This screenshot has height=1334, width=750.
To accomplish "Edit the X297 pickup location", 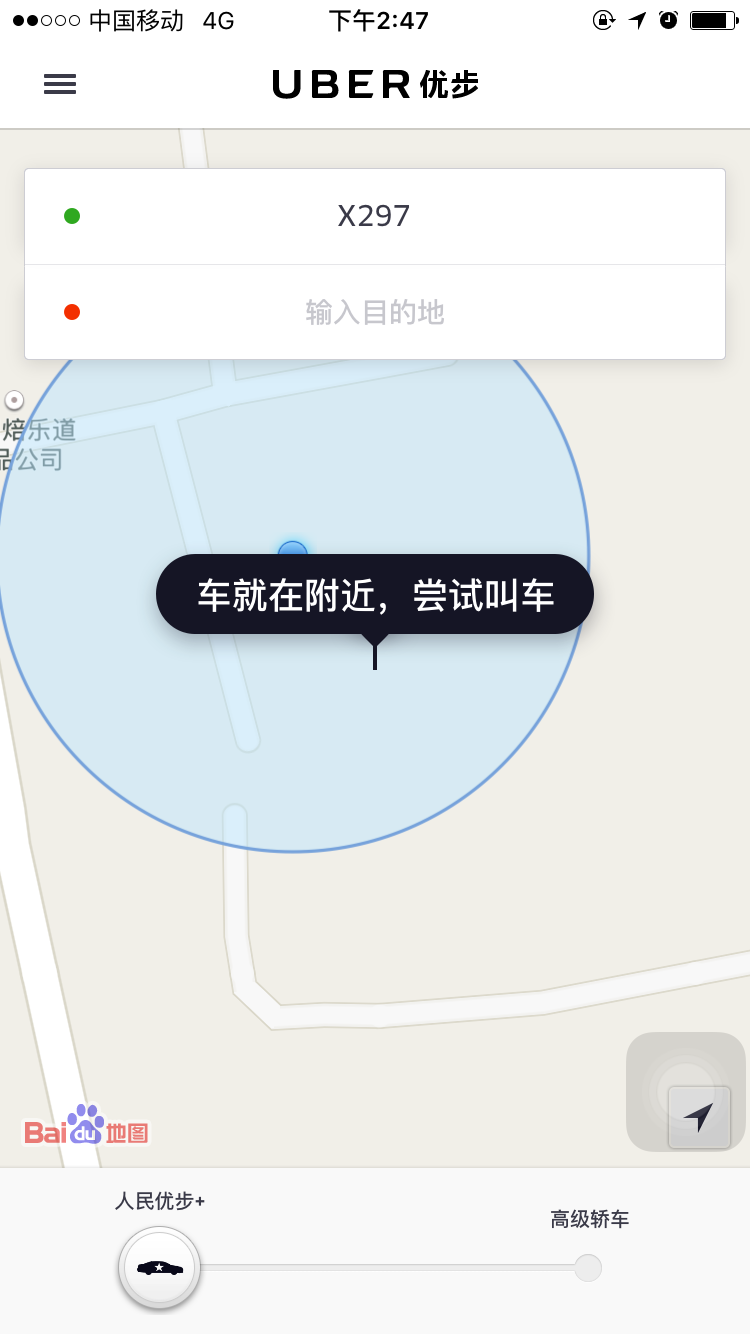I will pyautogui.click(x=375, y=217).
